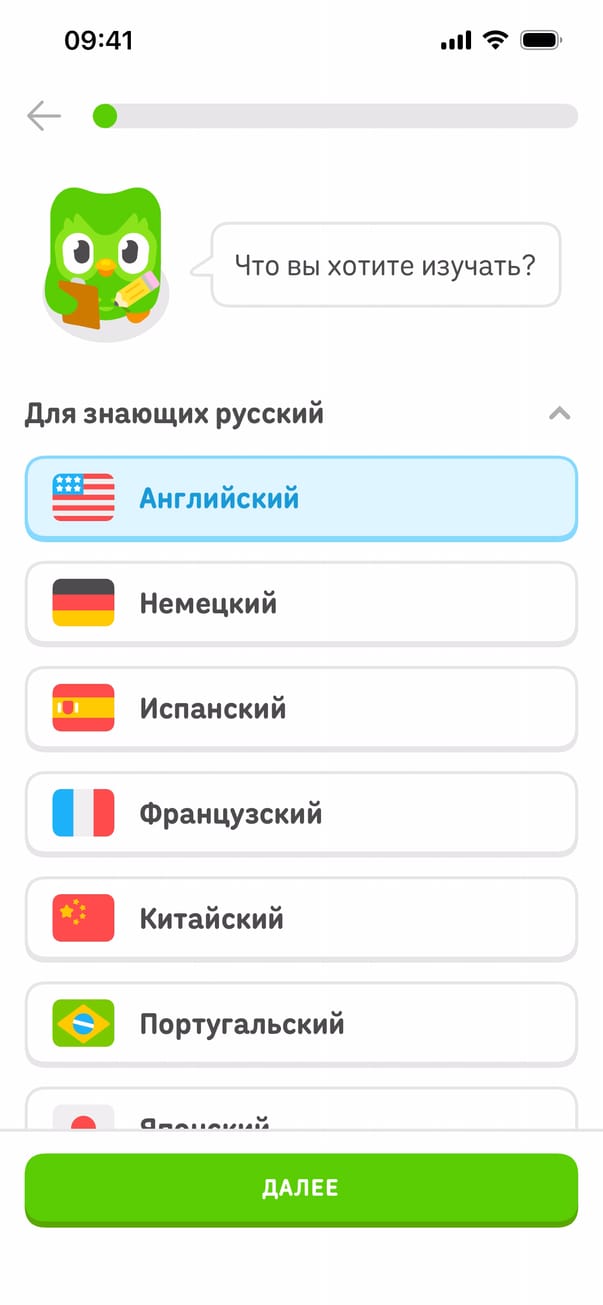The image size is (603, 1305).
Task: Select Французский from the list
Action: pos(301,813)
